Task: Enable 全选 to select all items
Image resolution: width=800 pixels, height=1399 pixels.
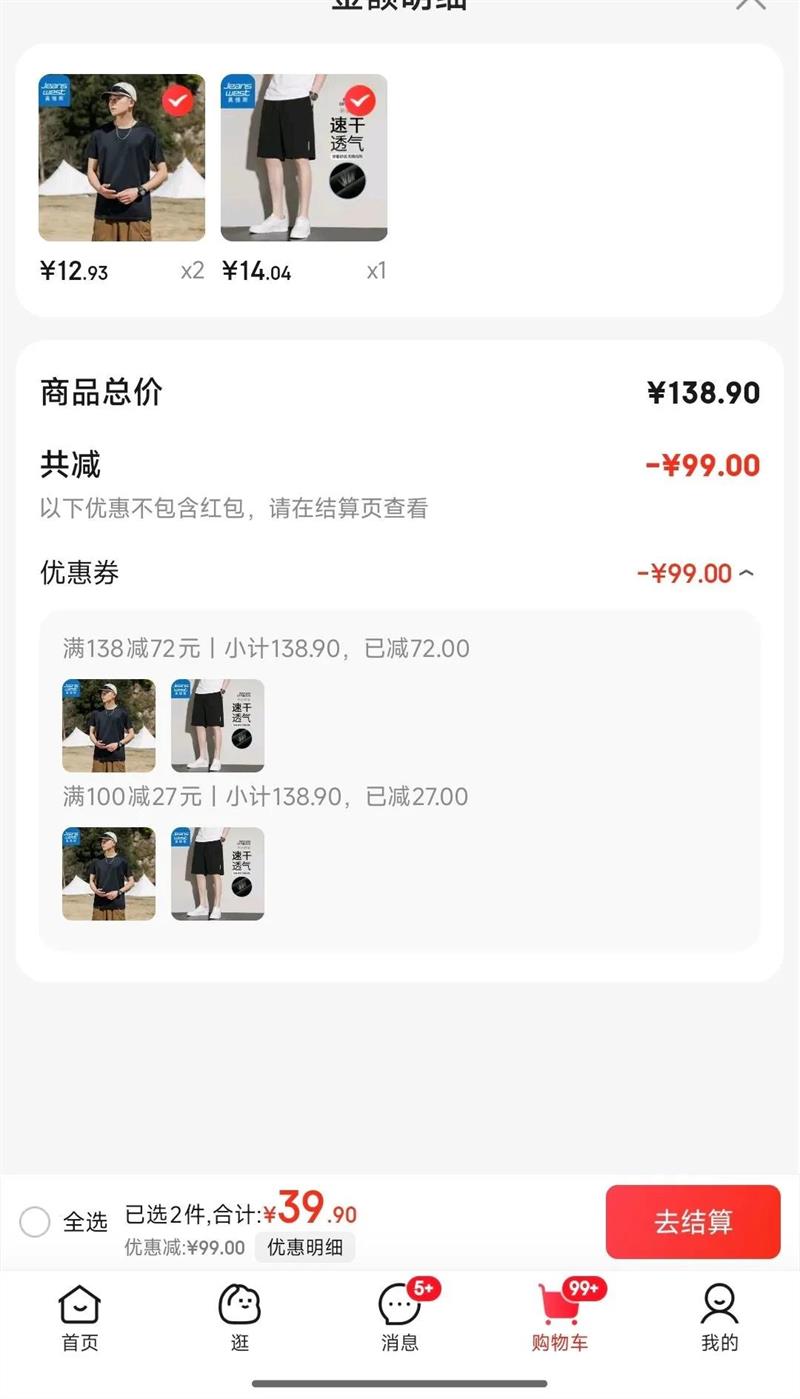Action: 34,1221
